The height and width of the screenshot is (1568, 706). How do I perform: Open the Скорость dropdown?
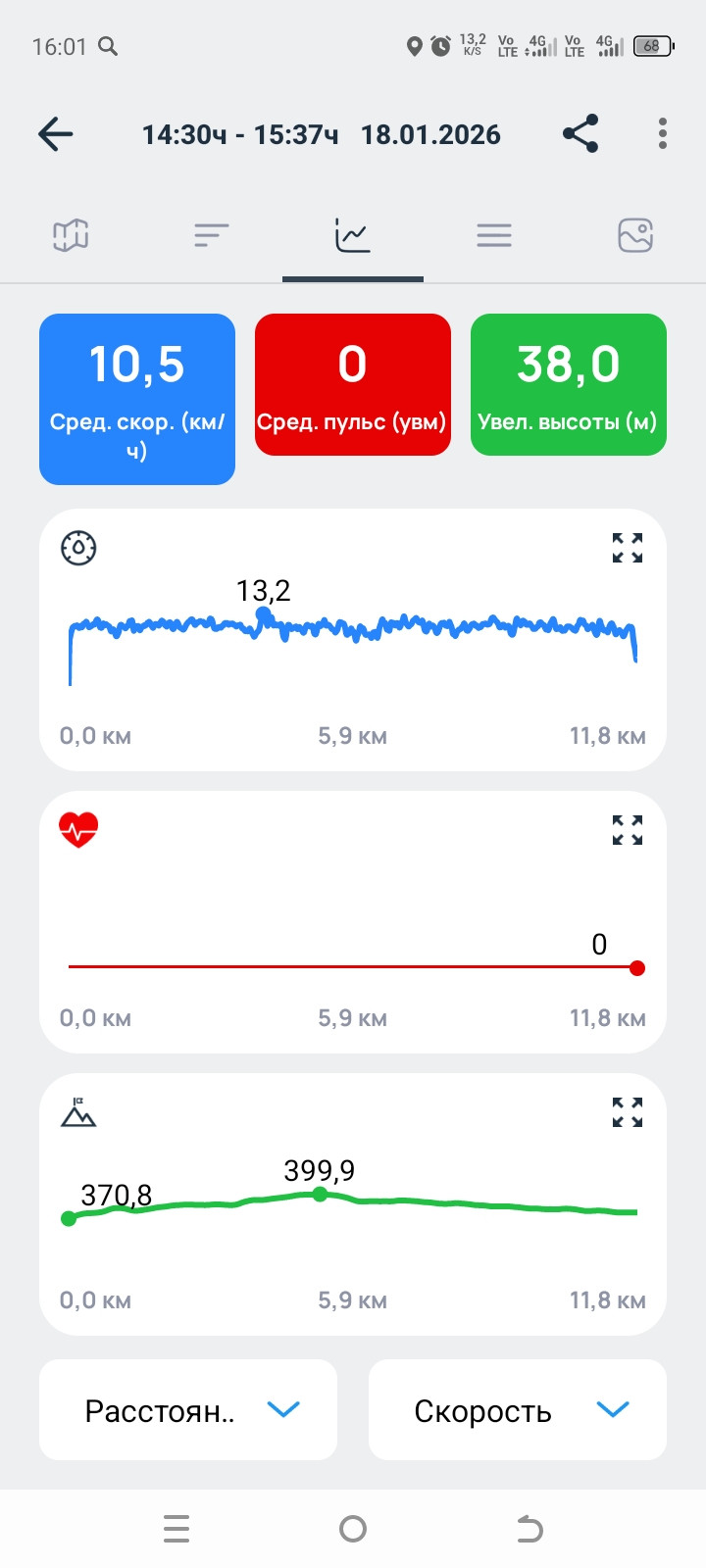click(x=518, y=1409)
